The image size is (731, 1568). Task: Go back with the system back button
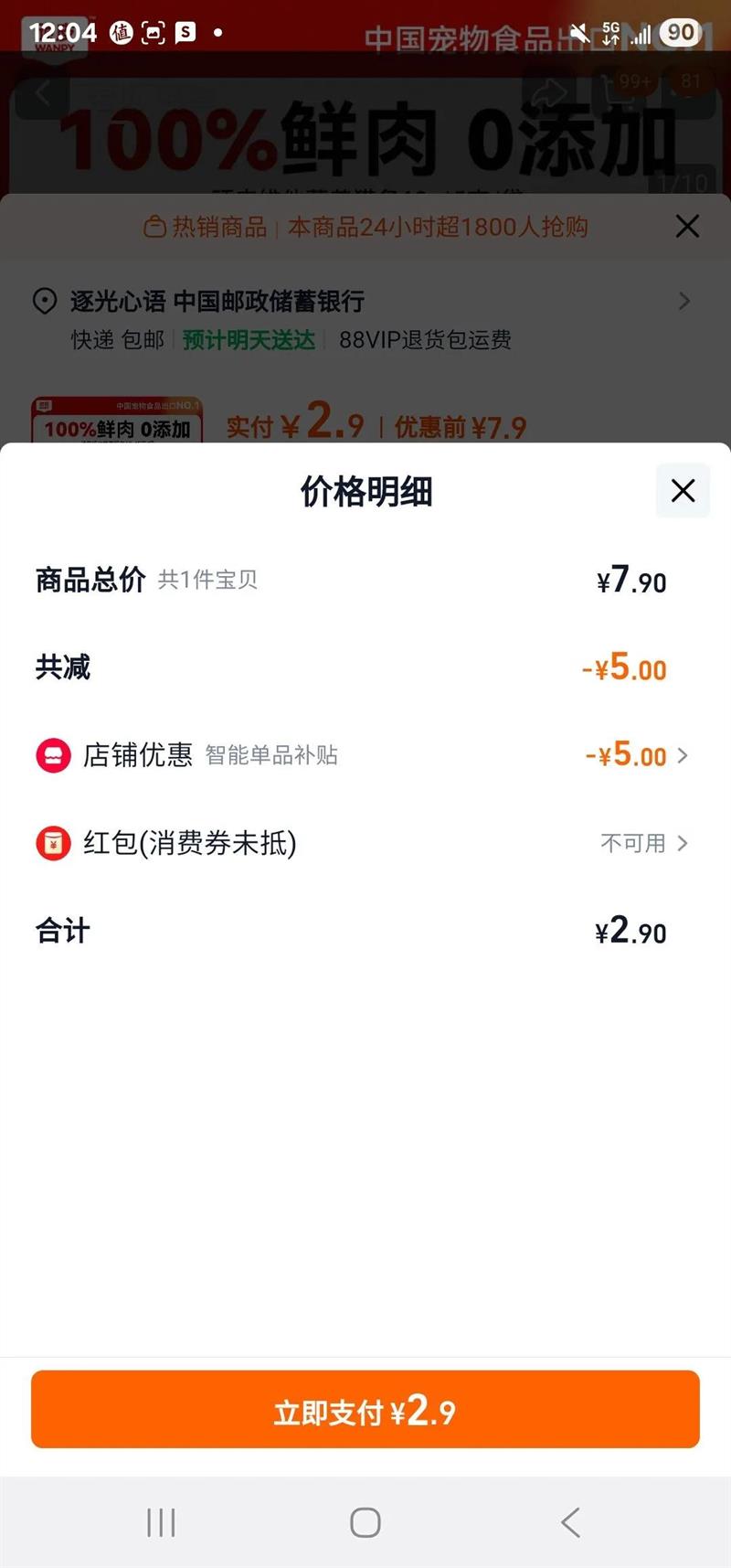(570, 1522)
